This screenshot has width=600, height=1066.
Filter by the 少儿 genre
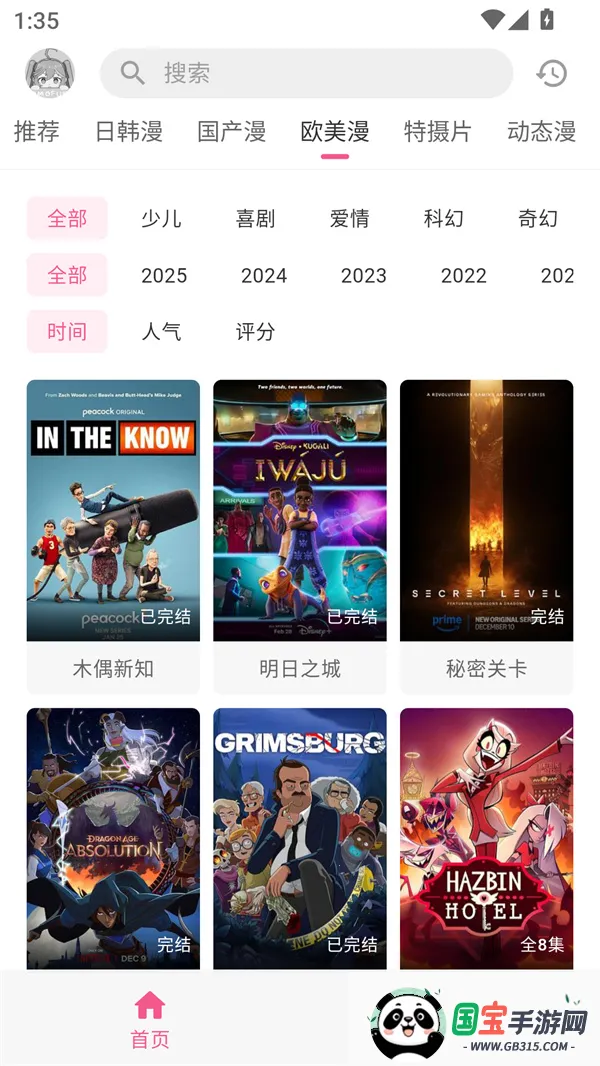[x=161, y=218]
